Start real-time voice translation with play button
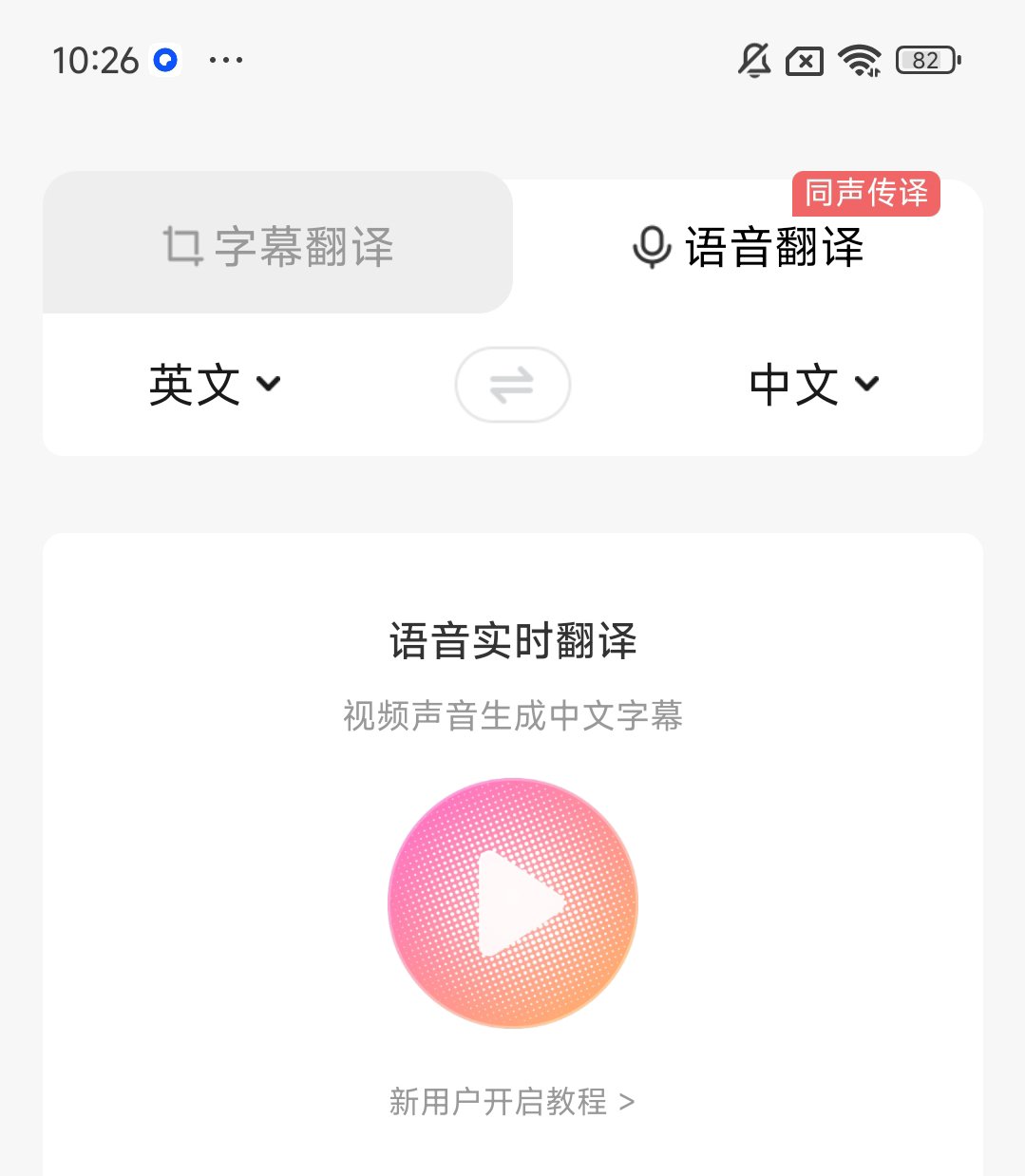Viewport: 1025px width, 1176px height. pos(513,903)
